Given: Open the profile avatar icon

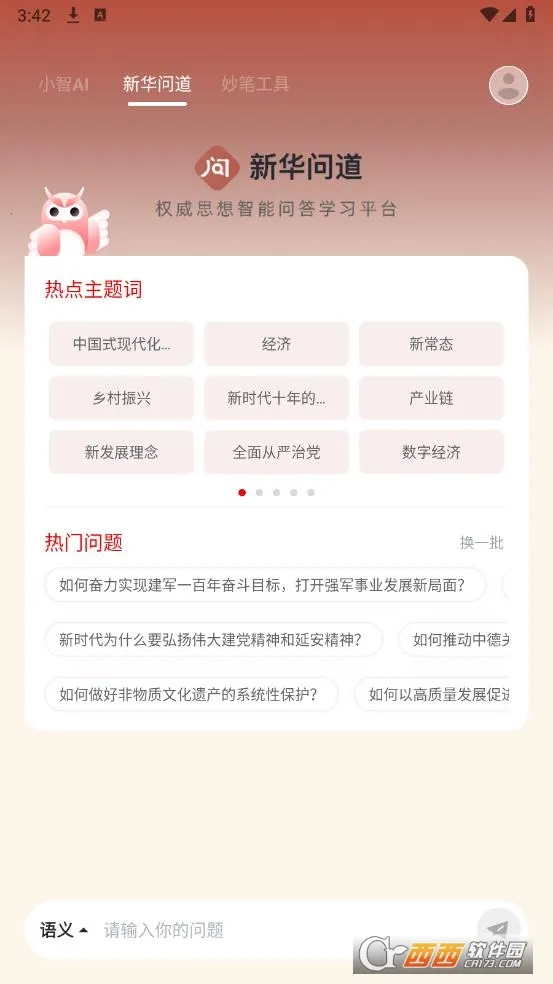Looking at the screenshot, I should pos(508,85).
